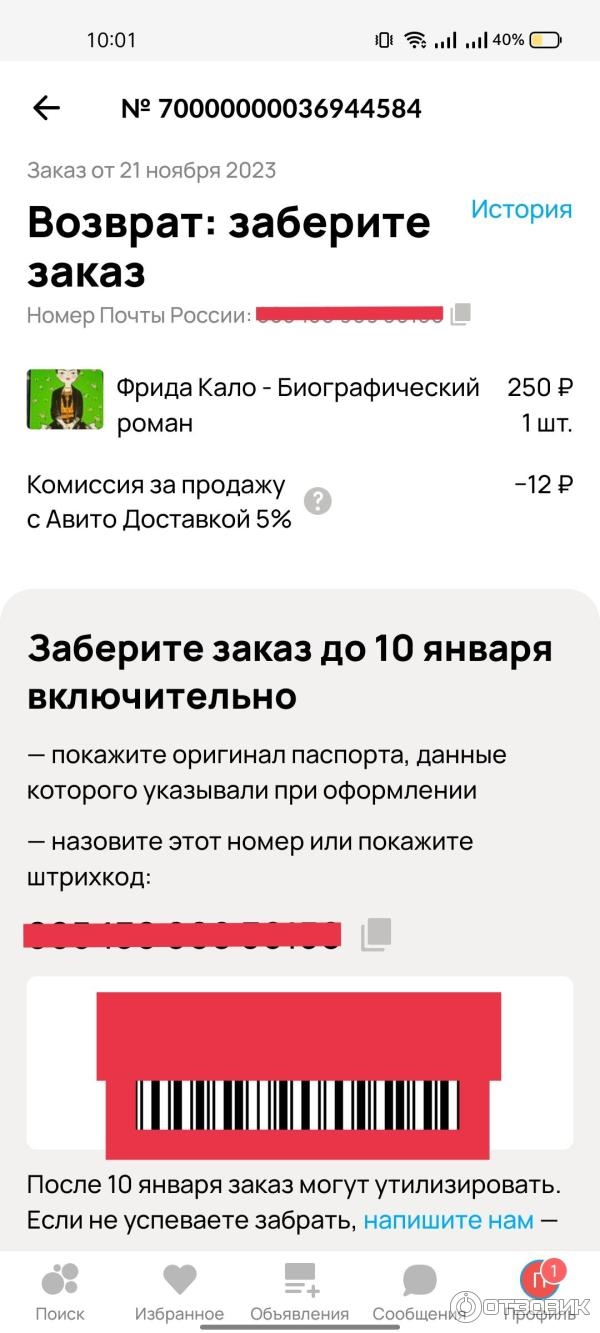The image size is (600, 1333).
Task: Follow the напишите нам link
Action: [x=448, y=1220]
